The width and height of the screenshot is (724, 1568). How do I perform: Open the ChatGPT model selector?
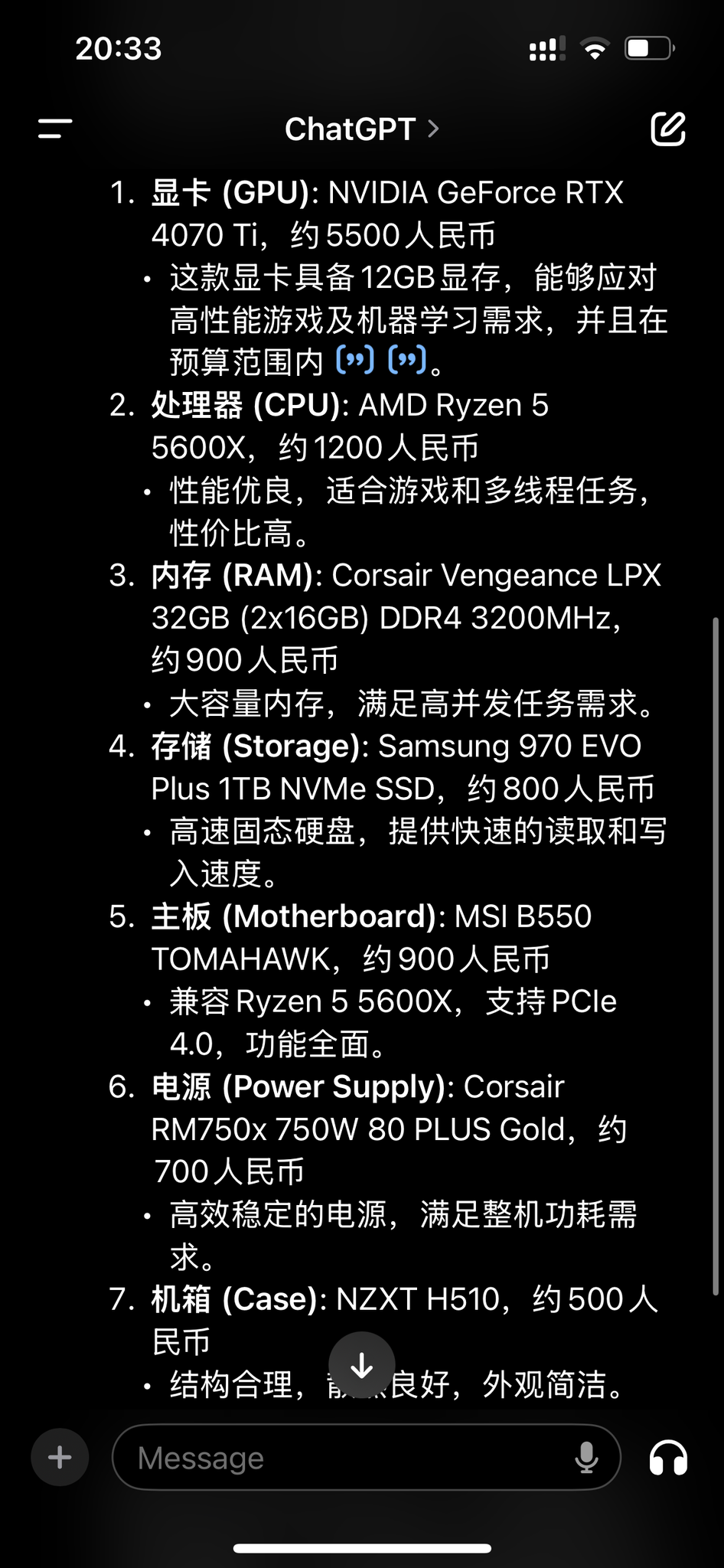pyautogui.click(x=361, y=129)
